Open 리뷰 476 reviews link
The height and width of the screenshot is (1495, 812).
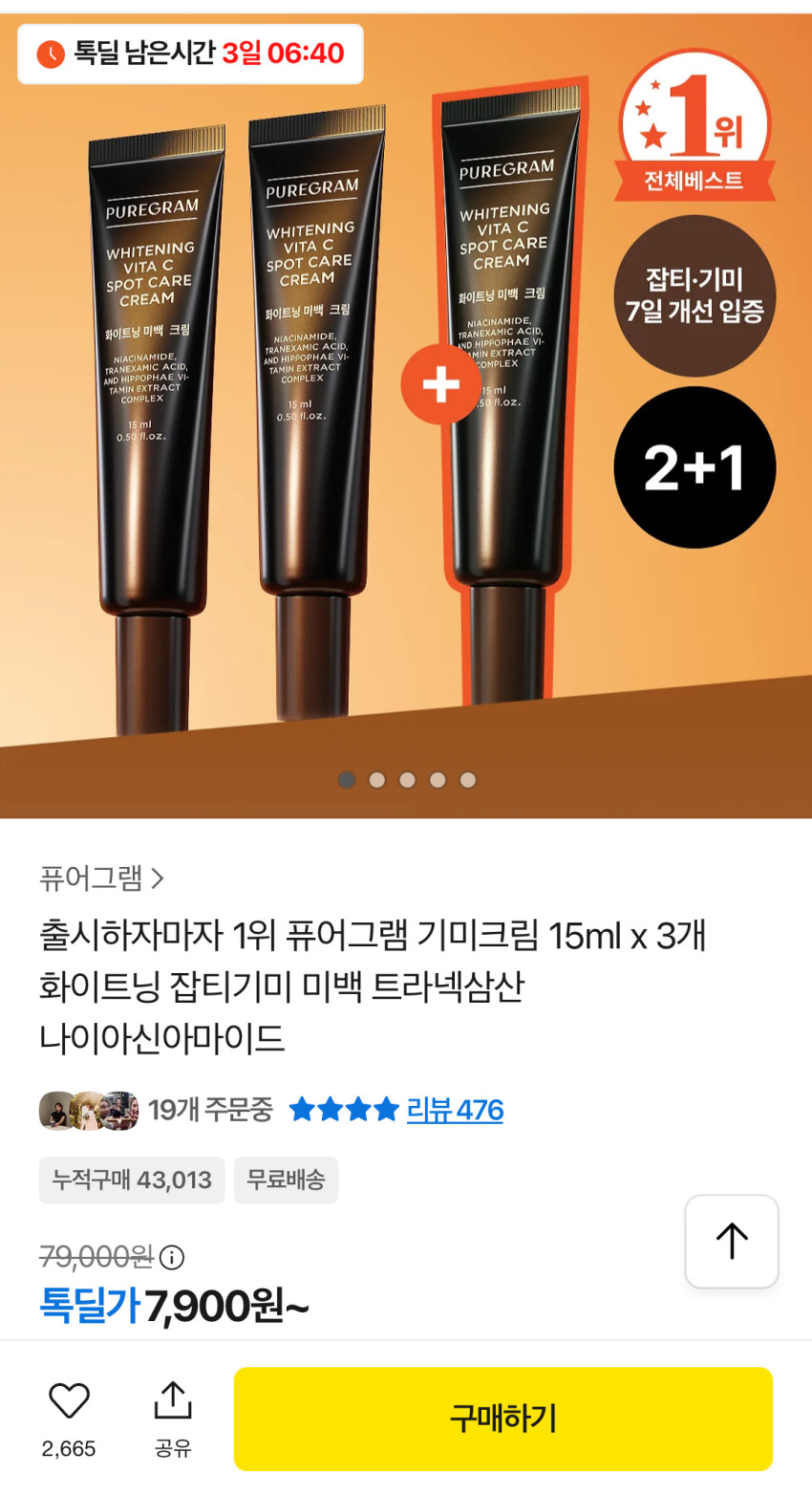click(455, 1110)
